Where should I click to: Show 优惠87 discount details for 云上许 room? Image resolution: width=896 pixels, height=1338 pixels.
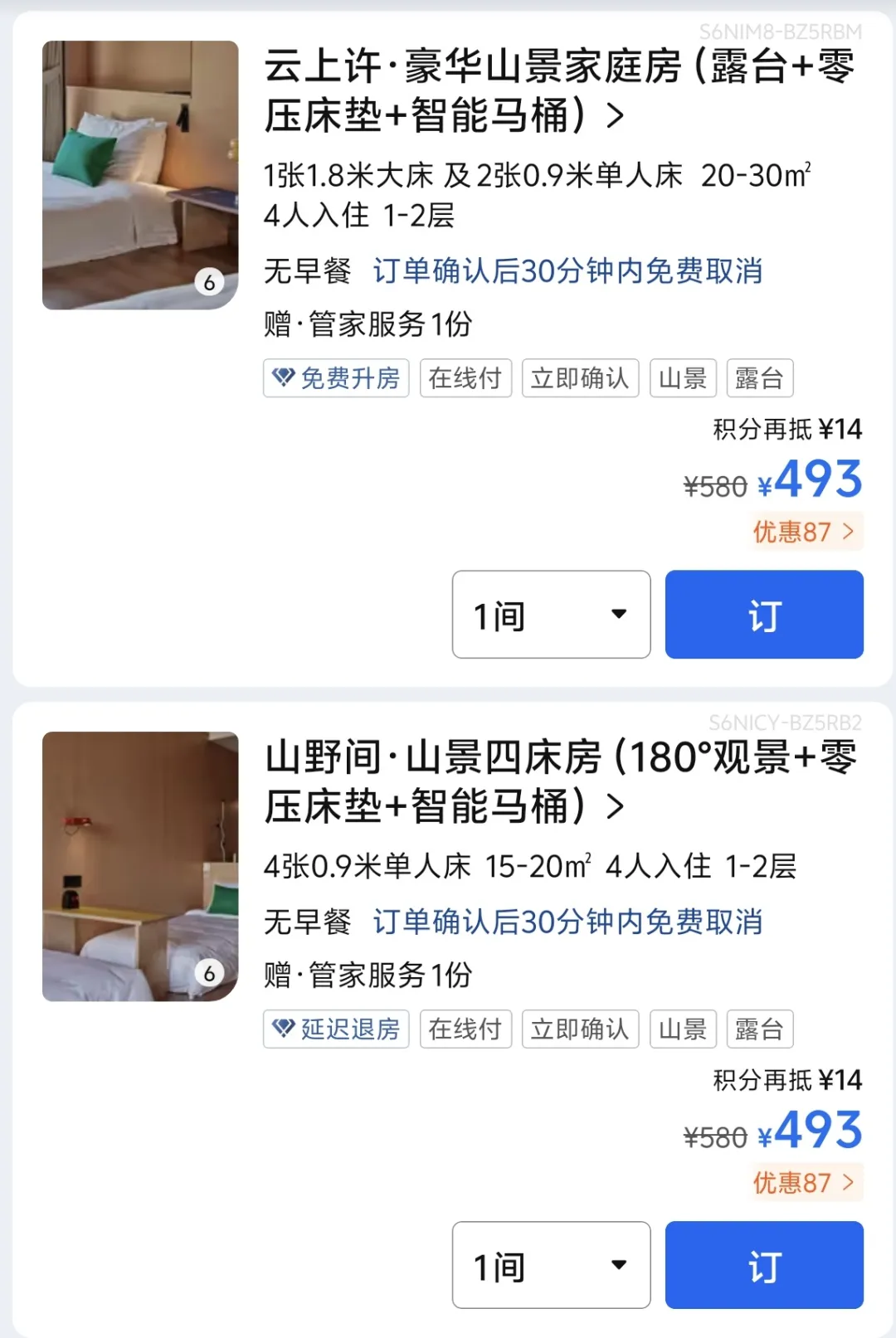[x=803, y=532]
